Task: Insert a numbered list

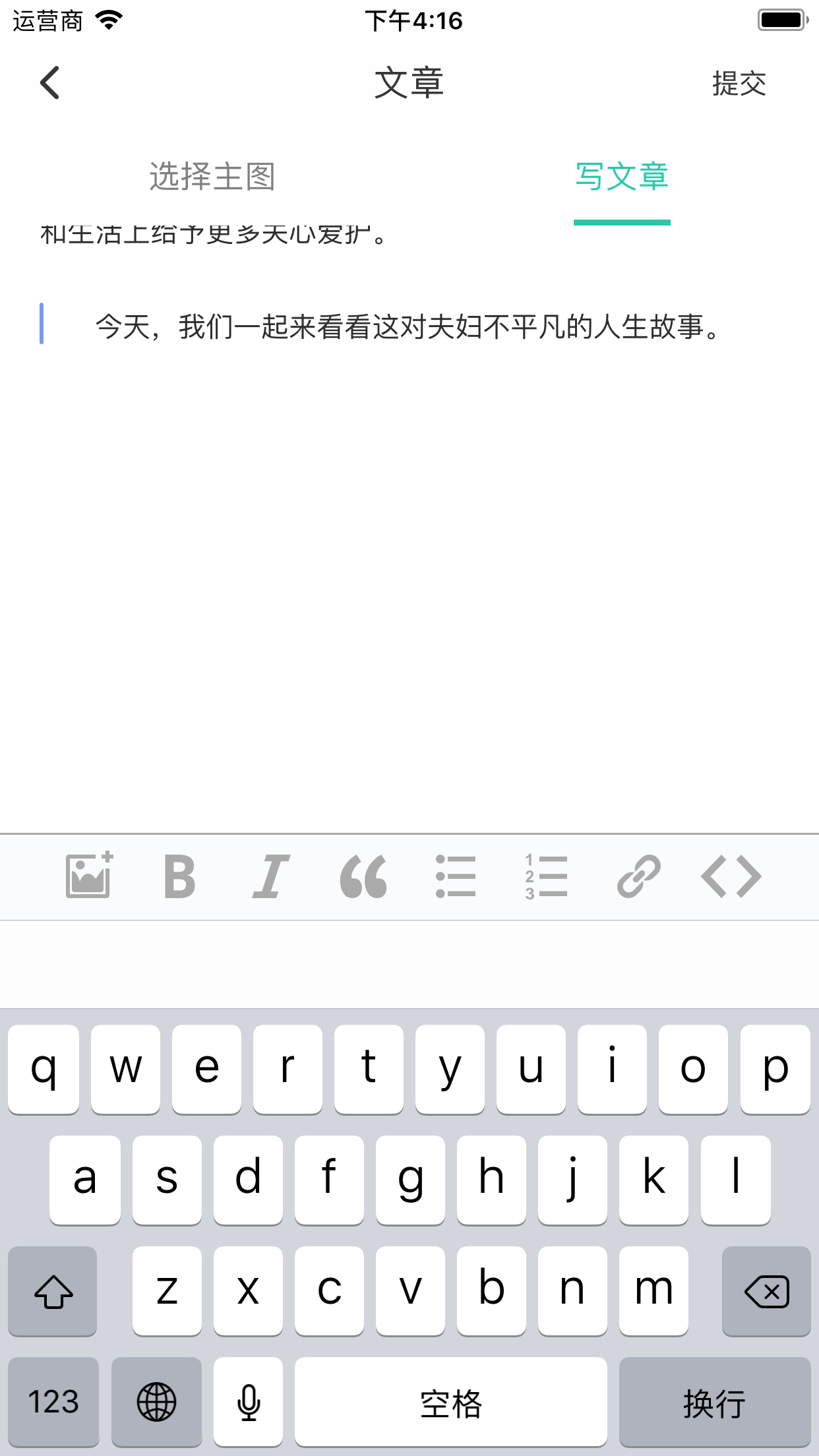Action: coord(546,876)
